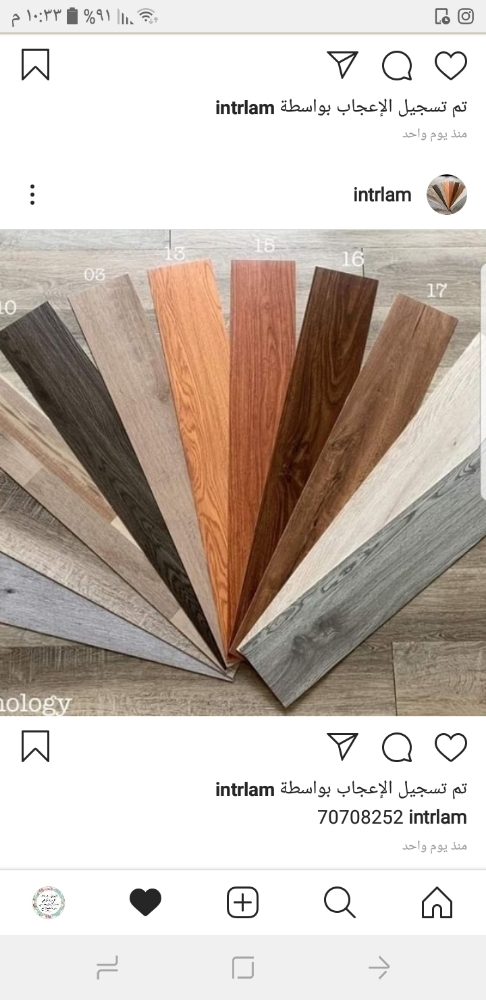486x1000 pixels.
Task: Share the flooring samples post via direct message
Action: [x=342, y=746]
